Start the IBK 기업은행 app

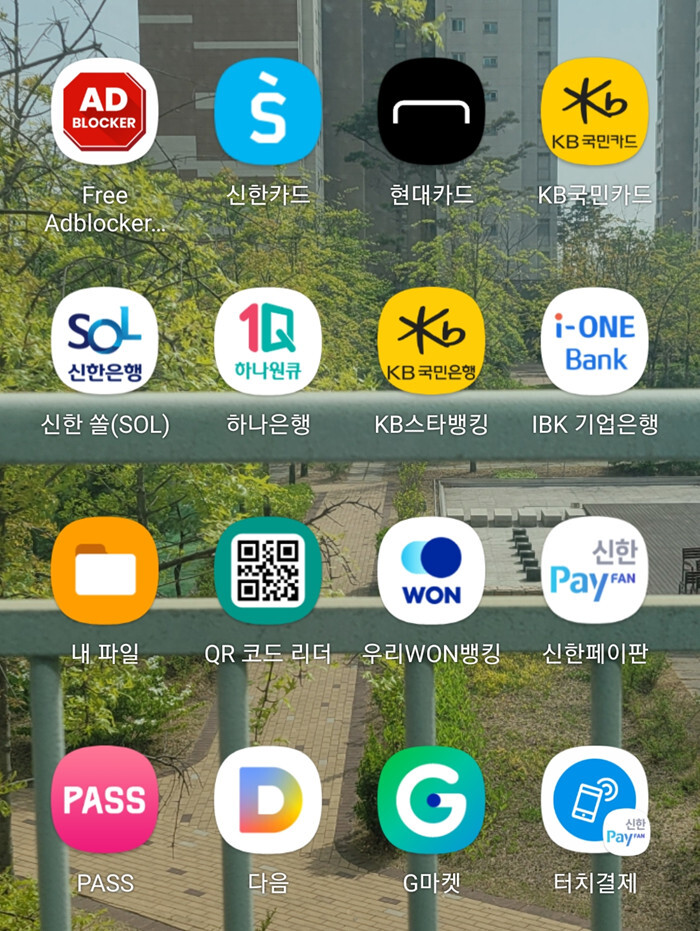pos(594,341)
